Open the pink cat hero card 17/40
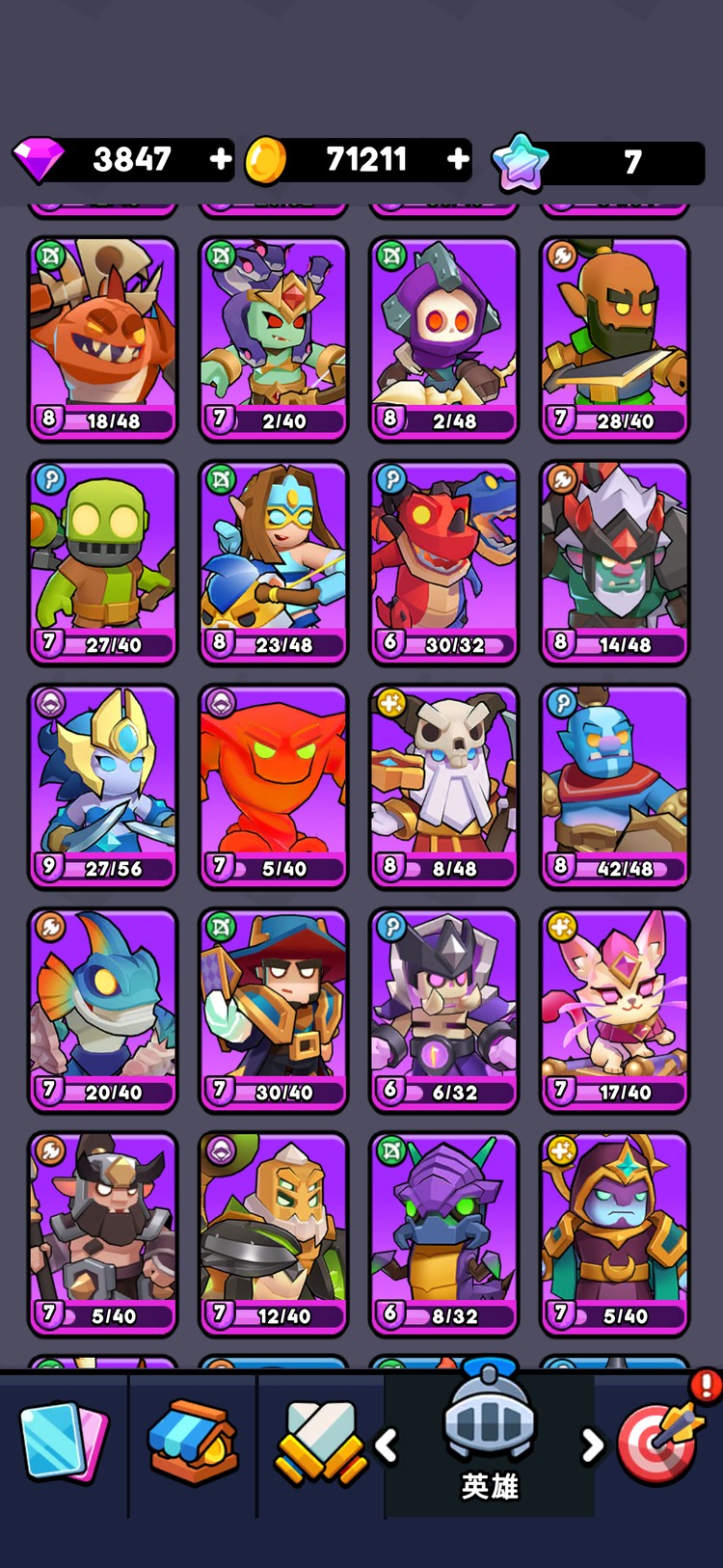Image resolution: width=723 pixels, height=1568 pixels. pyautogui.click(x=615, y=1010)
